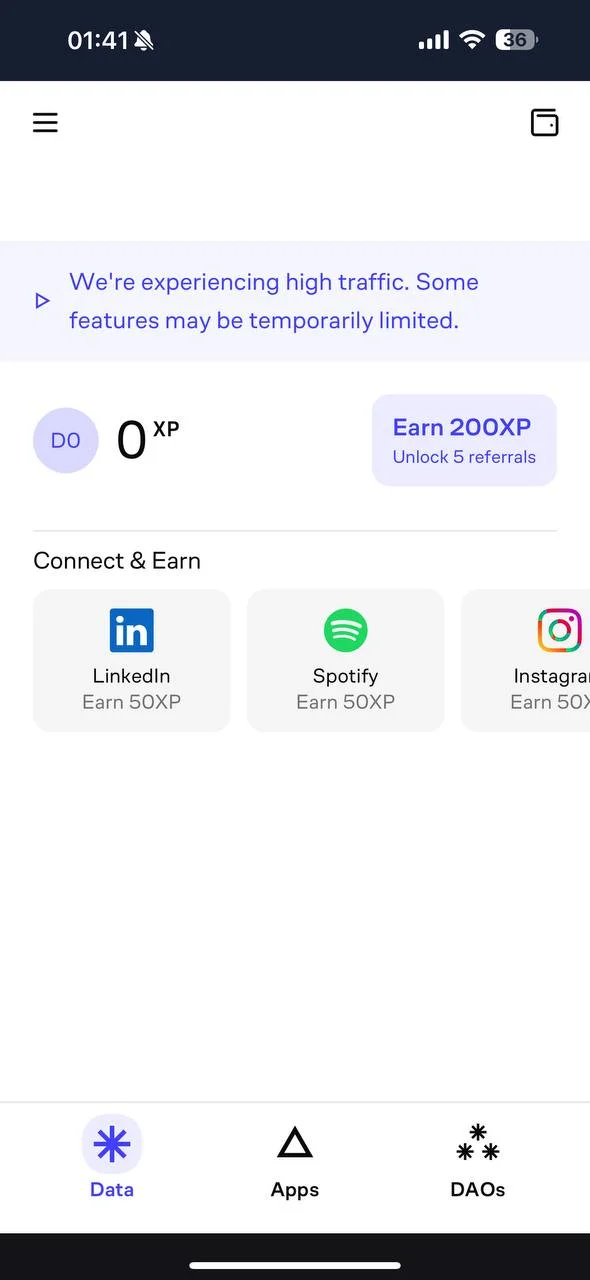Image resolution: width=590 pixels, height=1280 pixels.
Task: Expand the high traffic notice
Action: pos(42,300)
